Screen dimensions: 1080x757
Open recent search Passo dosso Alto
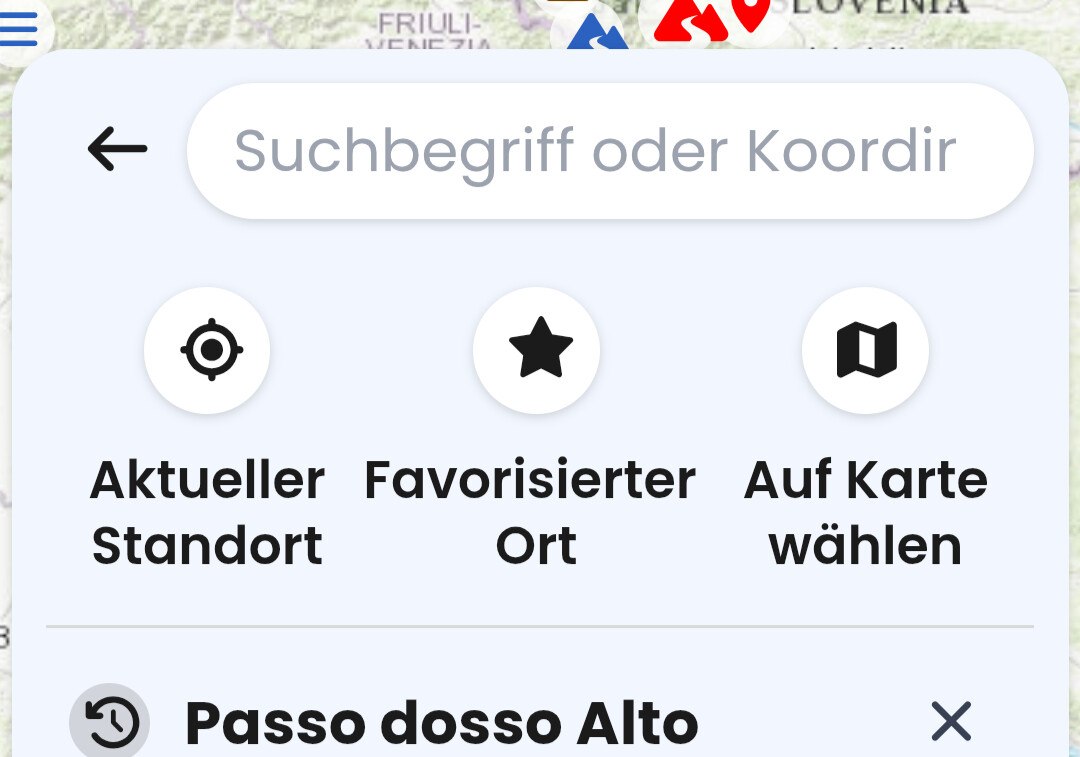(x=440, y=722)
